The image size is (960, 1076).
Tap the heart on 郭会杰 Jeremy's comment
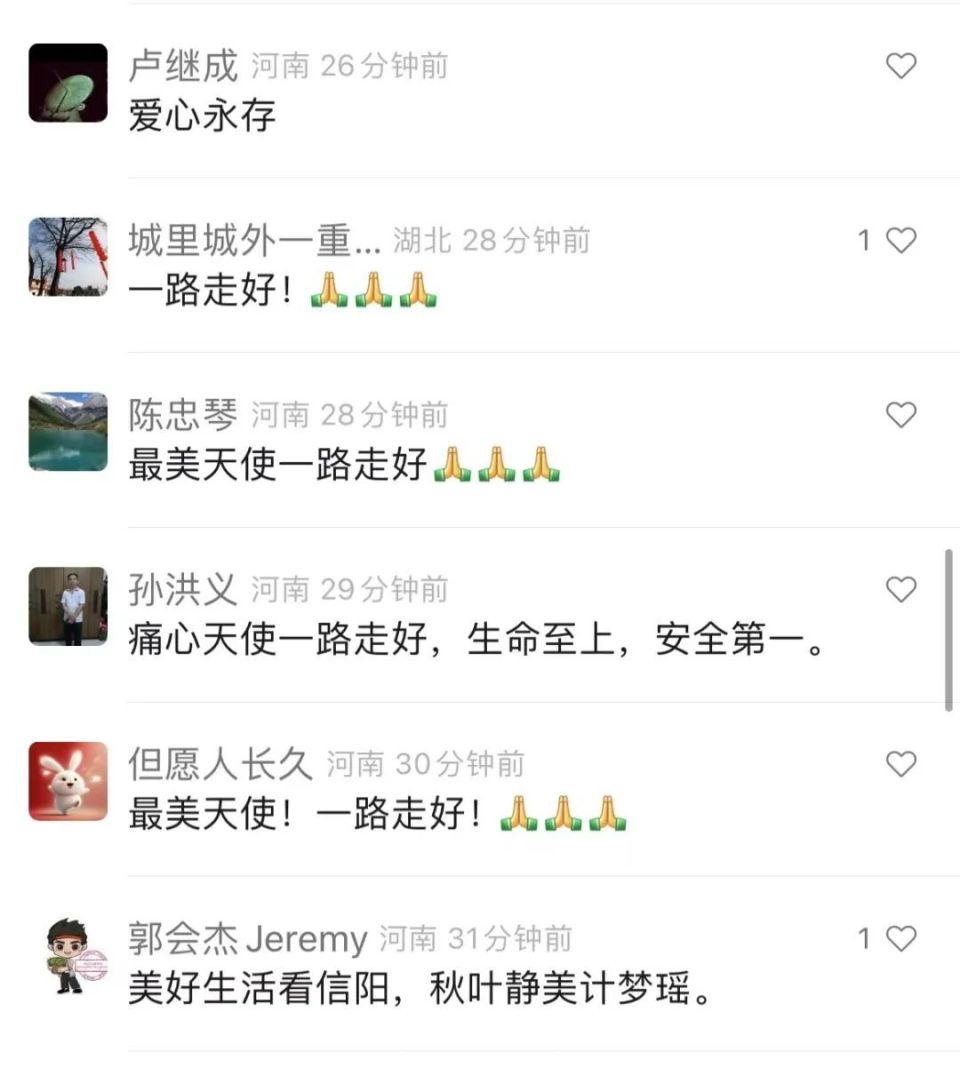pyautogui.click(x=901, y=938)
